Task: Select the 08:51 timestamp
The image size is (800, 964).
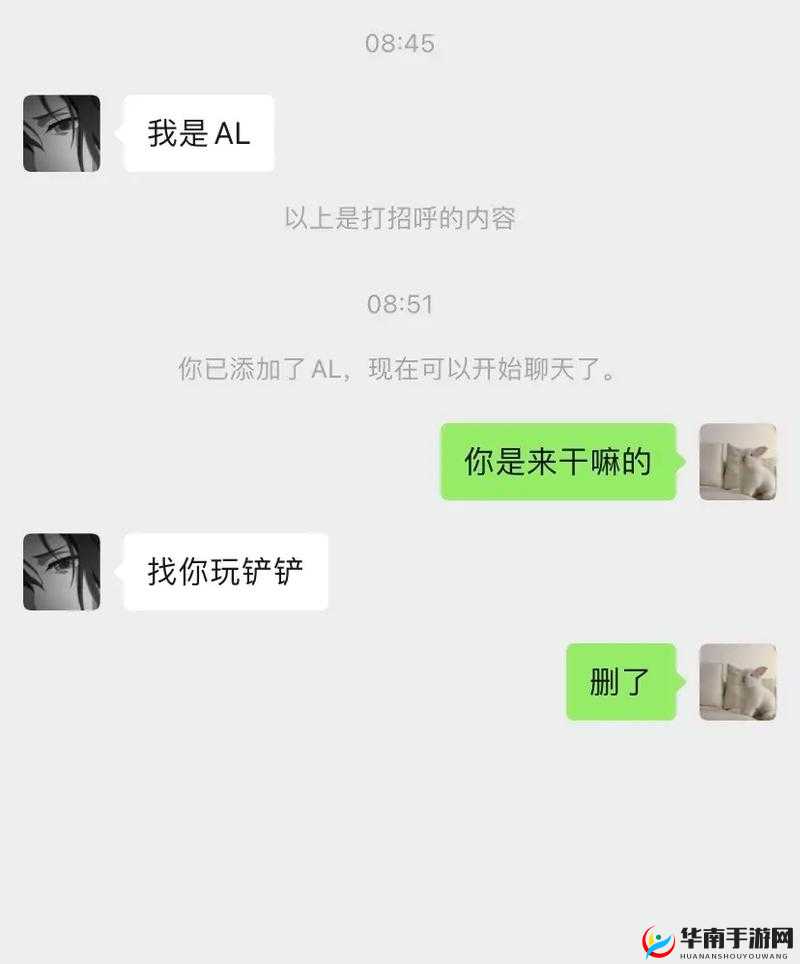Action: coord(400,303)
